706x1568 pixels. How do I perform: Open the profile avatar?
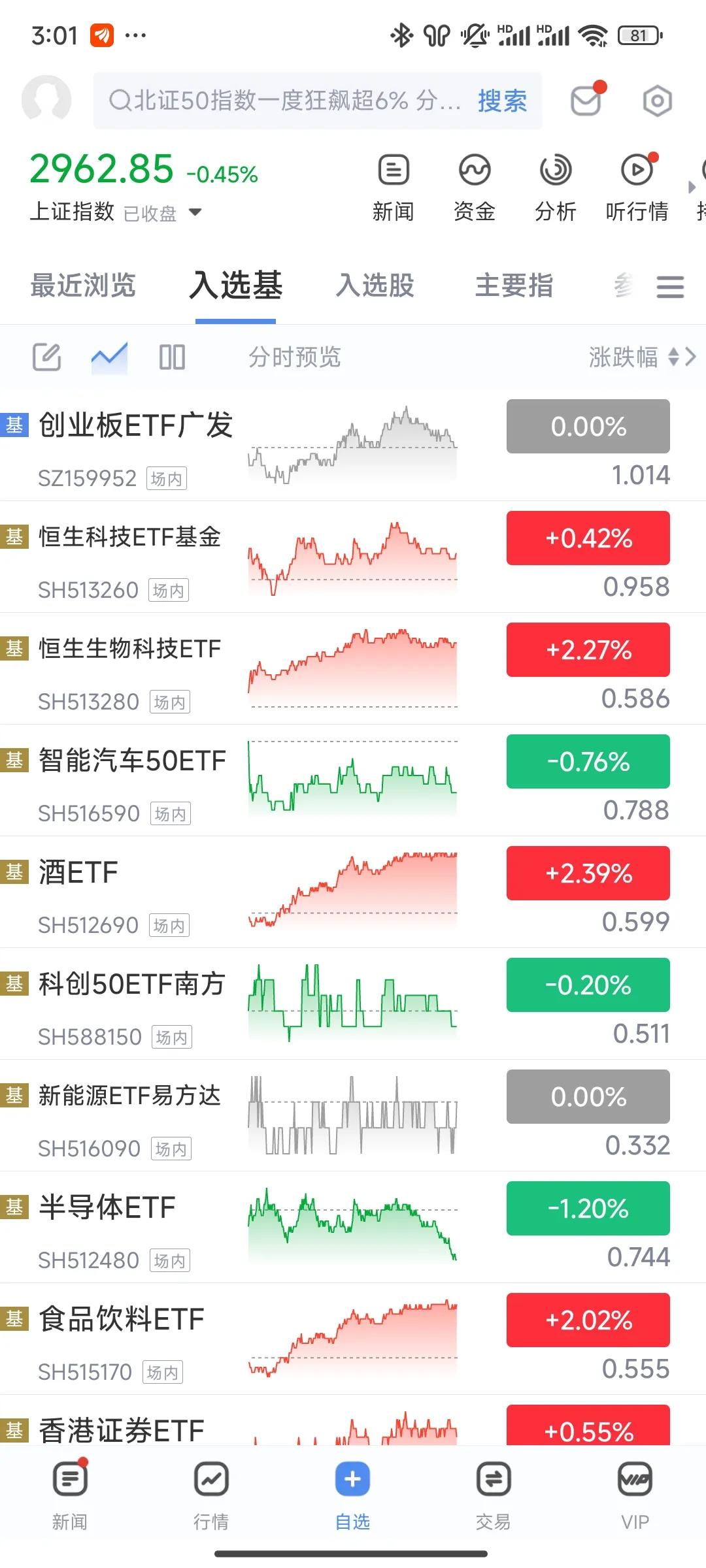tap(46, 101)
